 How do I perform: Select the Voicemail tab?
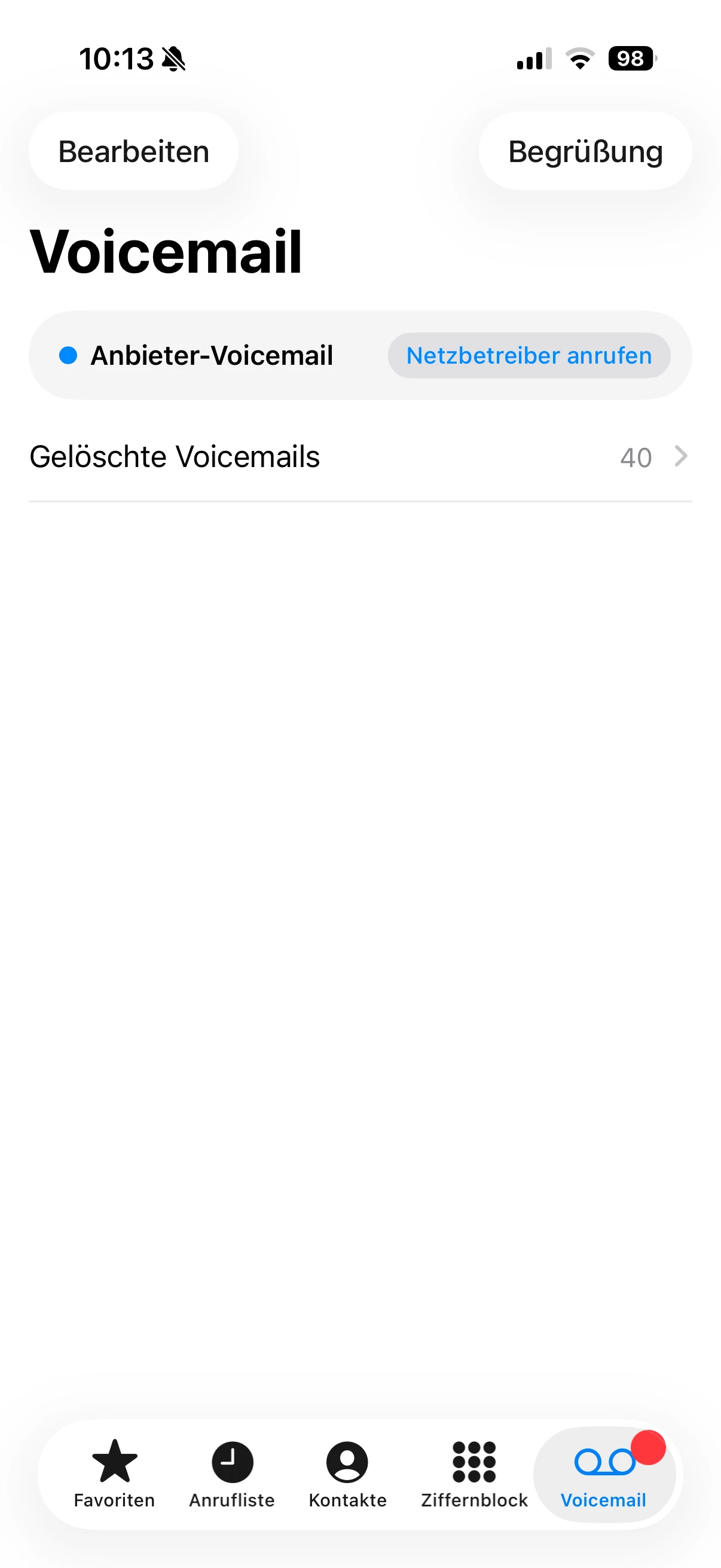(604, 1473)
